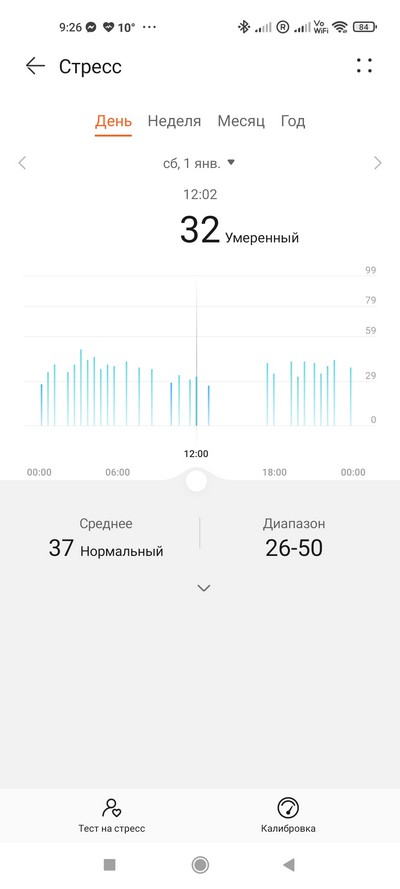The width and height of the screenshot is (400, 889).
Task: Tap the system back triangle
Action: click(x=289, y=865)
